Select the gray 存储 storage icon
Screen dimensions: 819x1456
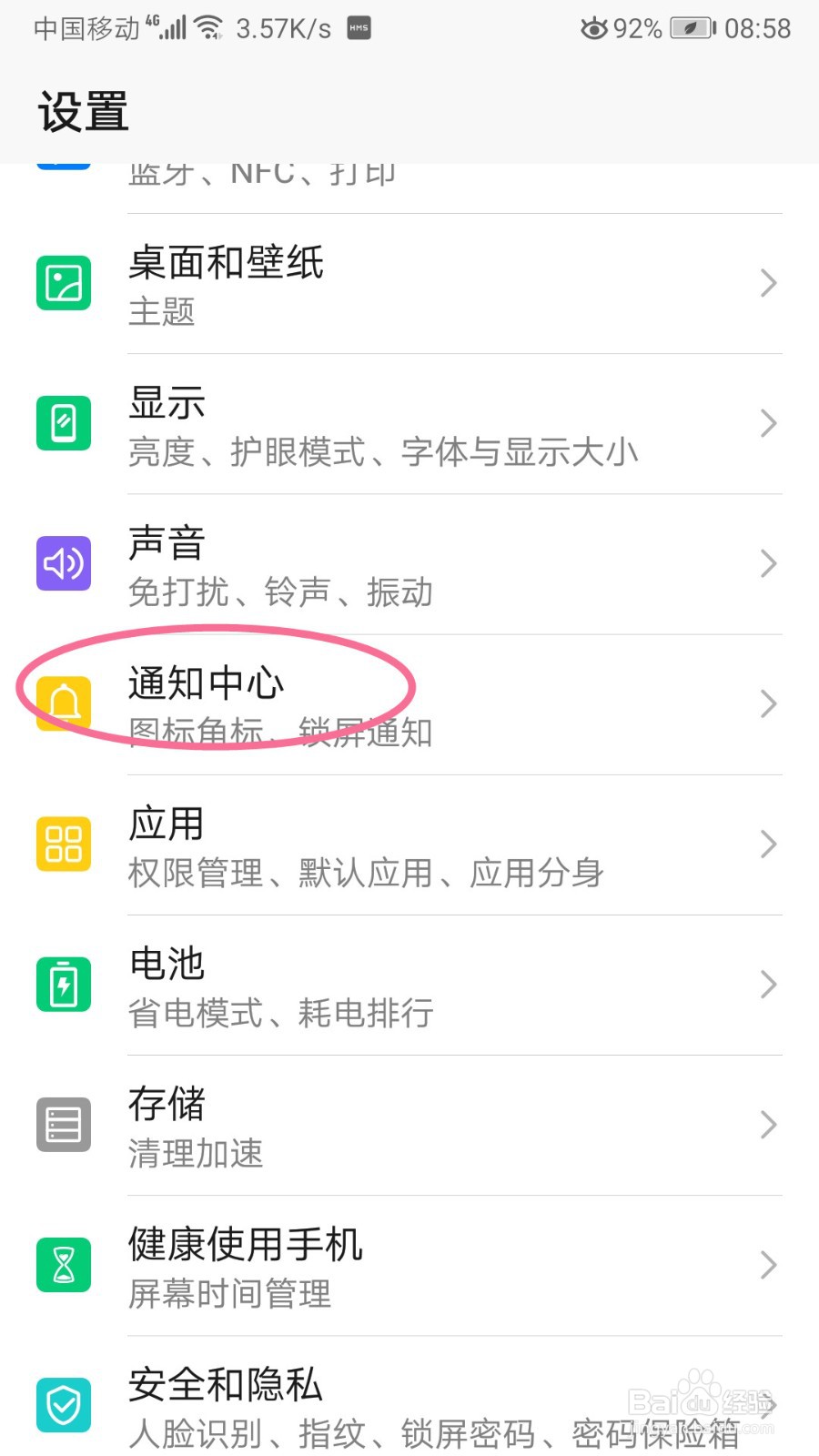(63, 1125)
